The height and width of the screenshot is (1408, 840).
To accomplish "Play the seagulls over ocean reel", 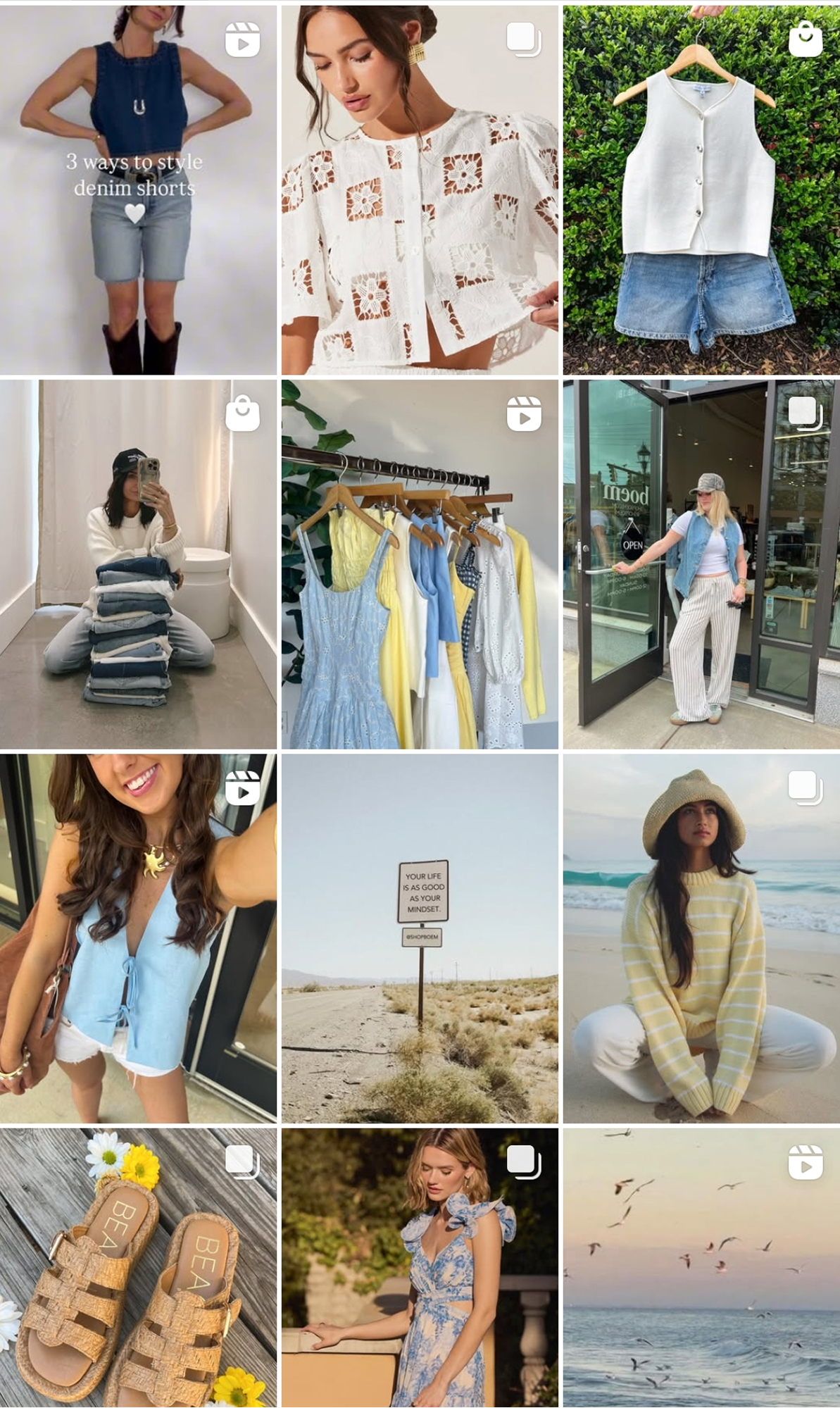I will (x=701, y=1268).
